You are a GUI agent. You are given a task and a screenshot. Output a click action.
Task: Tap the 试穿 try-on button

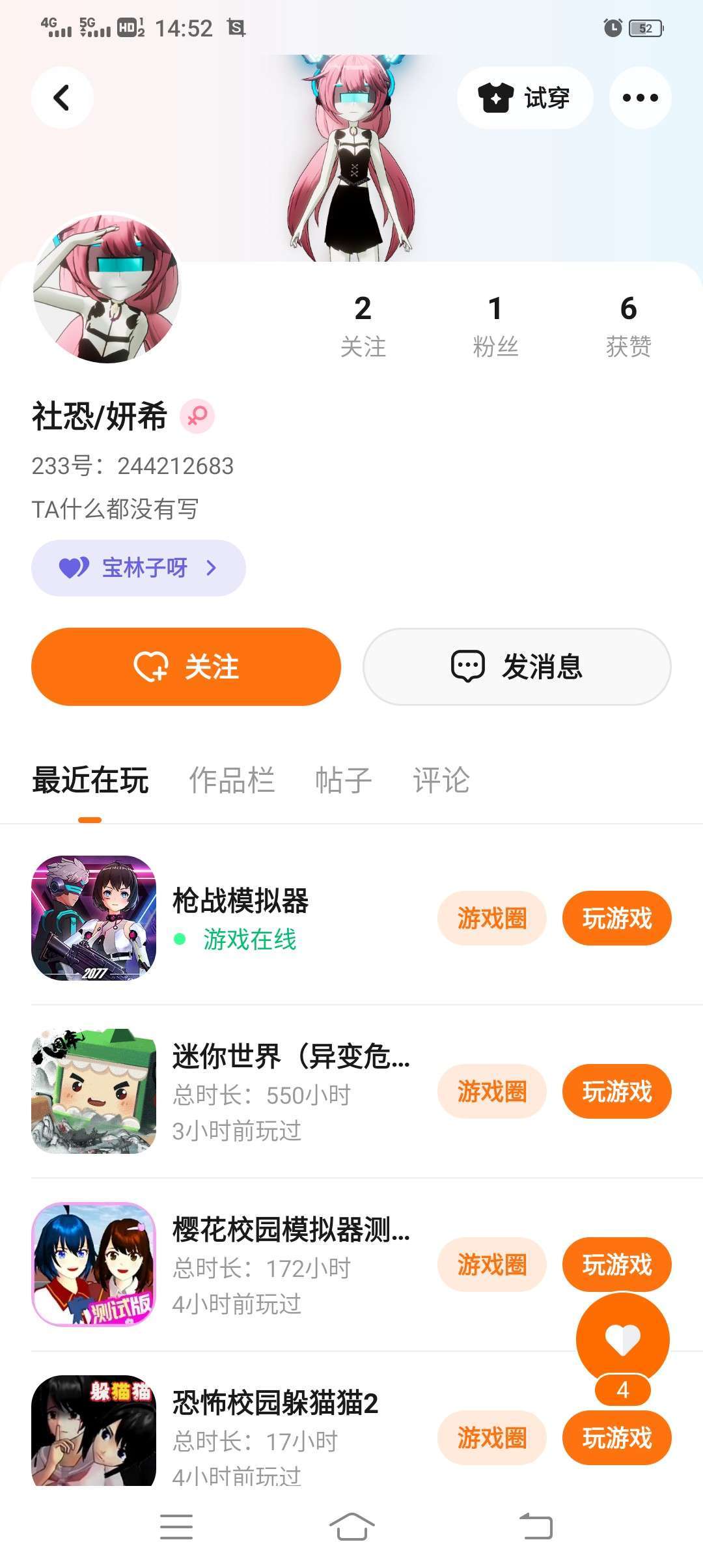point(525,98)
